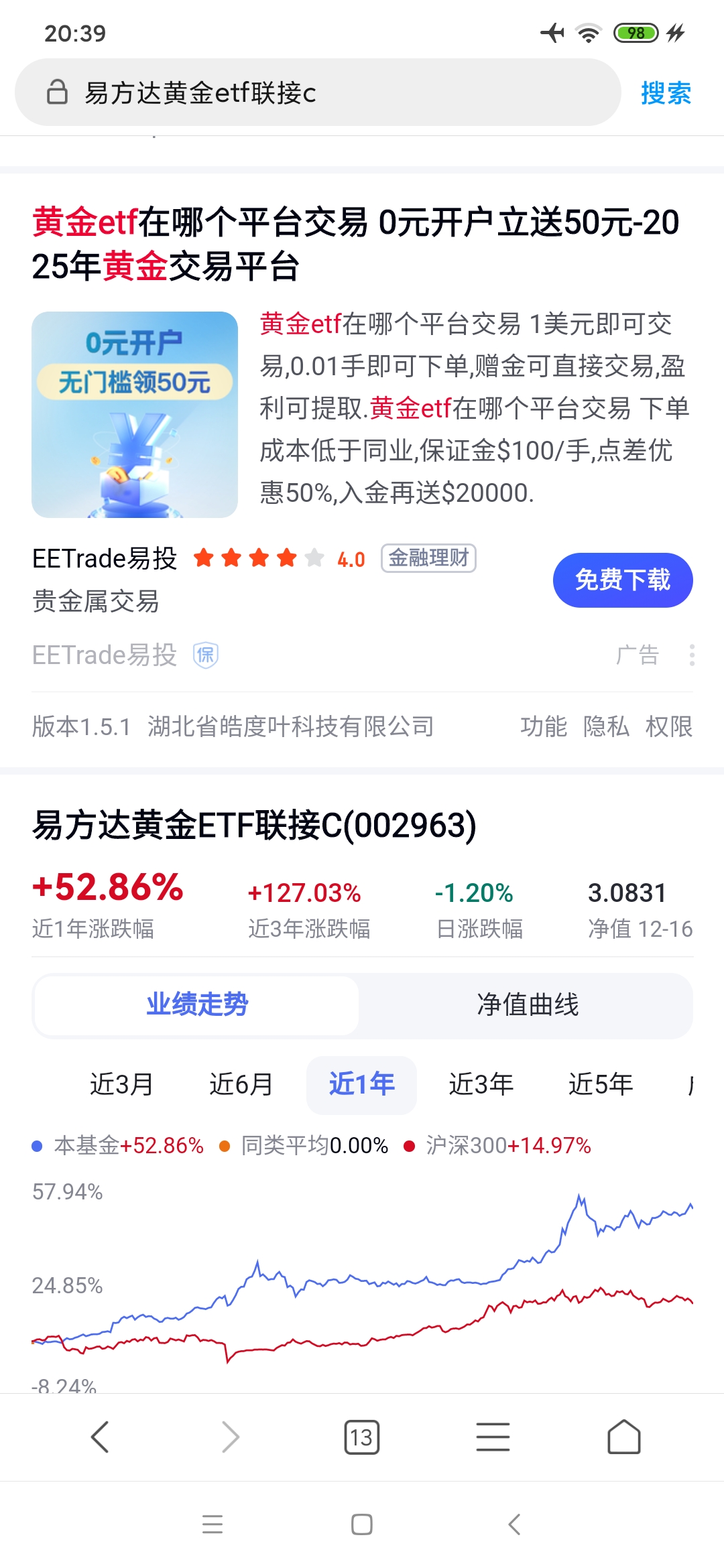Open the browser menu
Screen dimensions: 724x1568
[493, 1437]
